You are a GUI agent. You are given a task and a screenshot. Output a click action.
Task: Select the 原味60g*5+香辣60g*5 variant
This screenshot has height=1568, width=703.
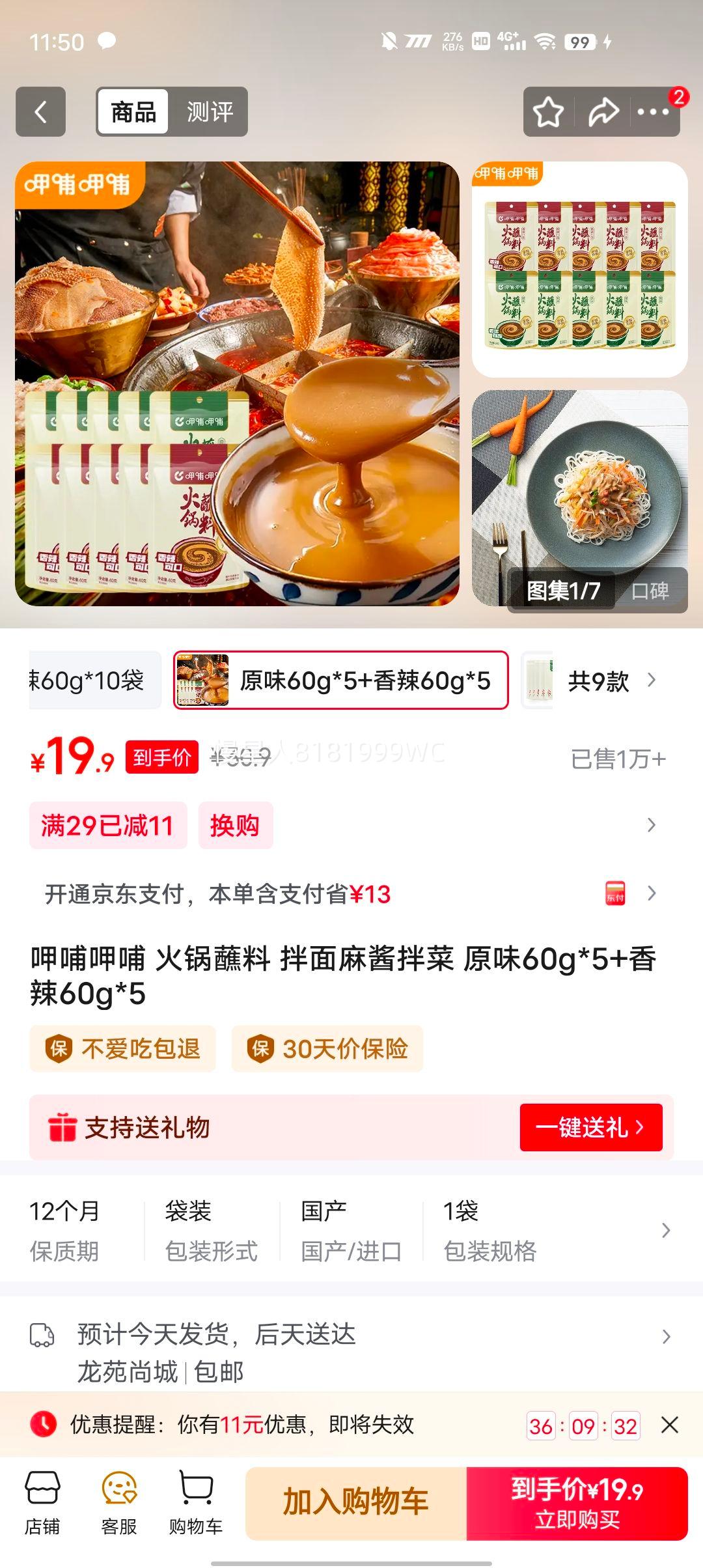coord(340,680)
